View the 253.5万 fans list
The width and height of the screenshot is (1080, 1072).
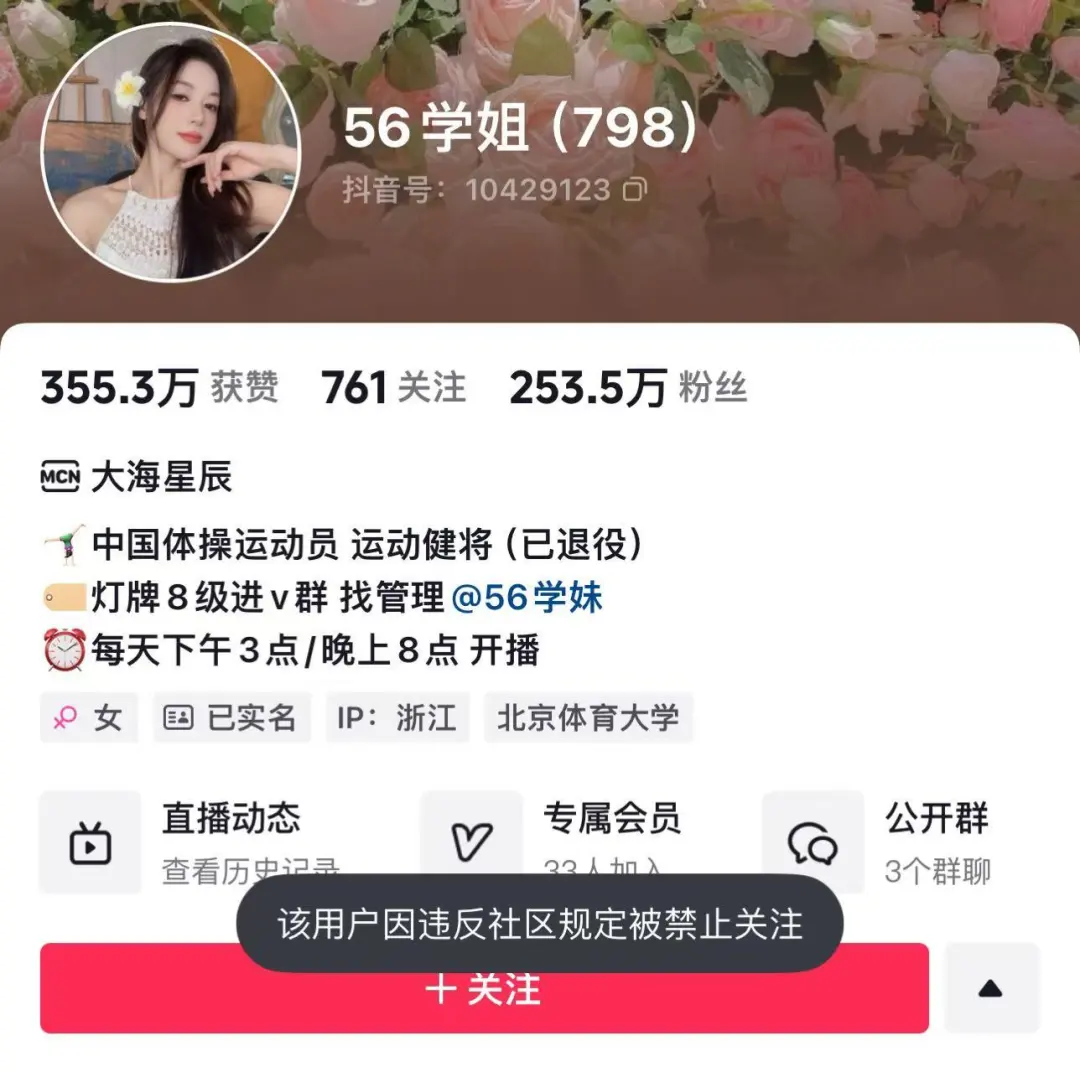(627, 388)
